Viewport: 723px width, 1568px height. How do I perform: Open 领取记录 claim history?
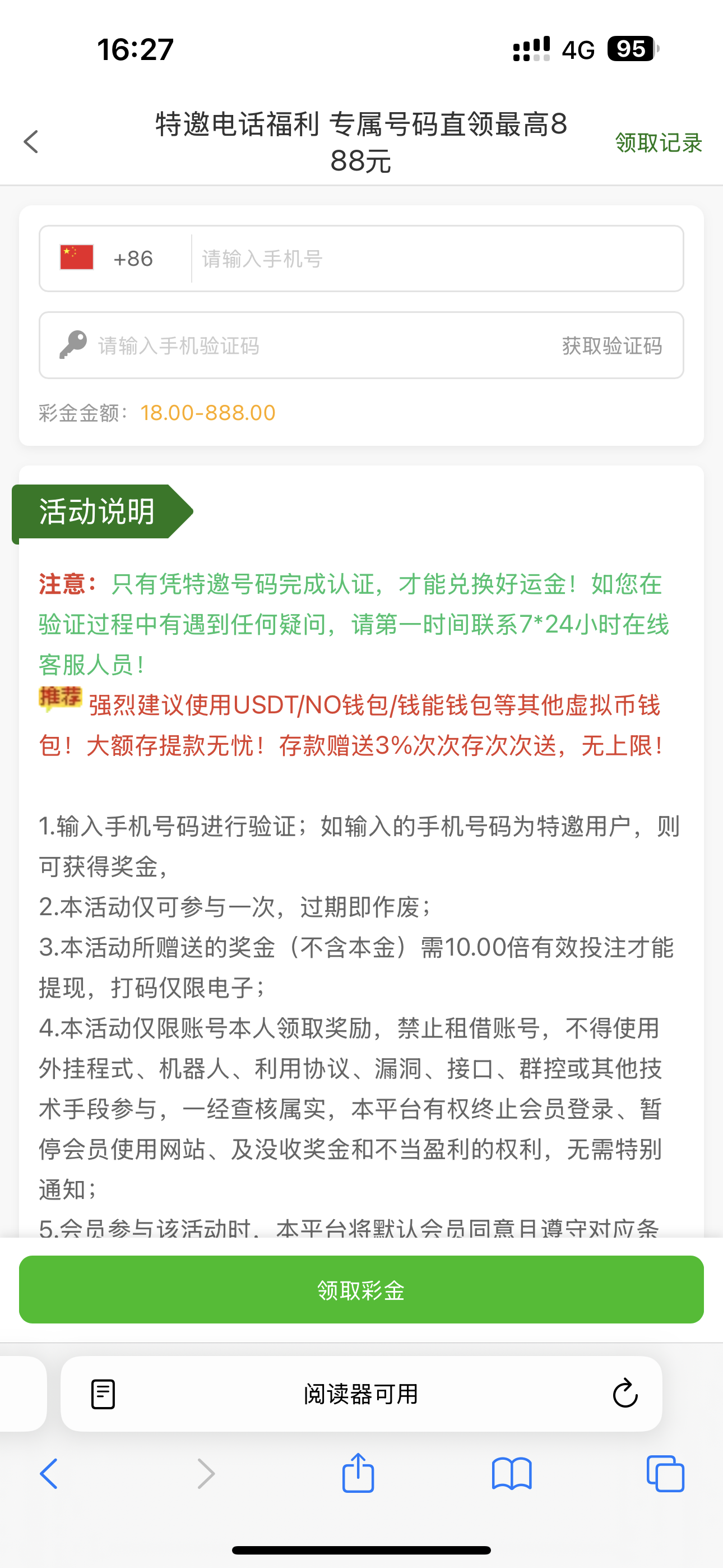point(658,143)
